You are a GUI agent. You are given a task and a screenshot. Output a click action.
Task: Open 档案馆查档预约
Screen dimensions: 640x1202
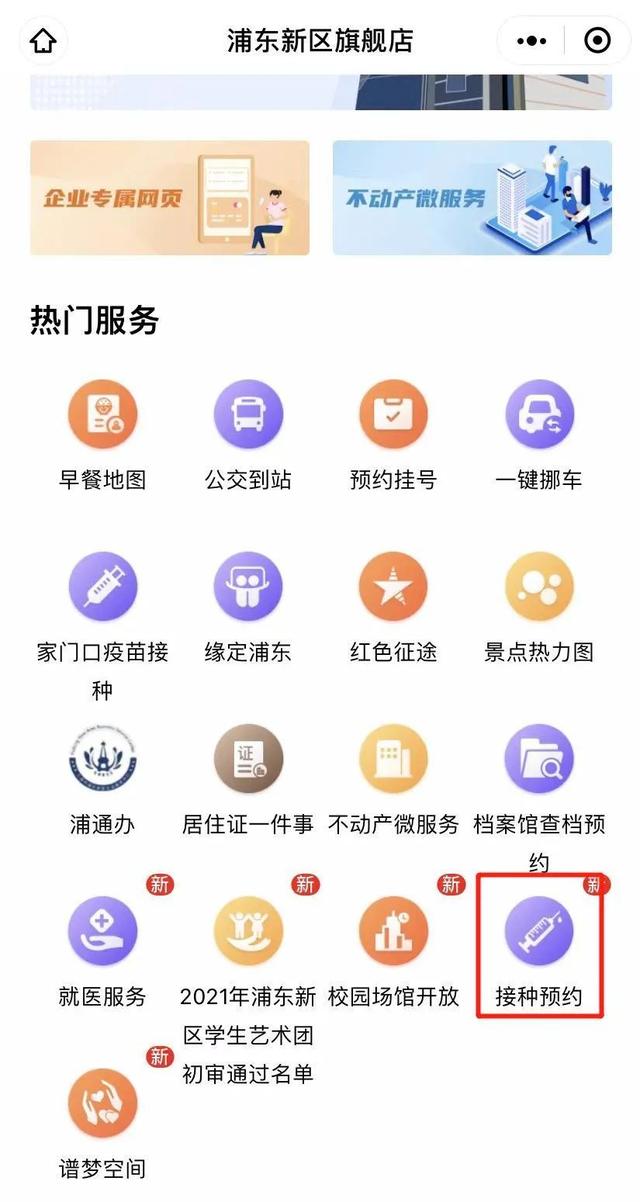click(x=539, y=761)
